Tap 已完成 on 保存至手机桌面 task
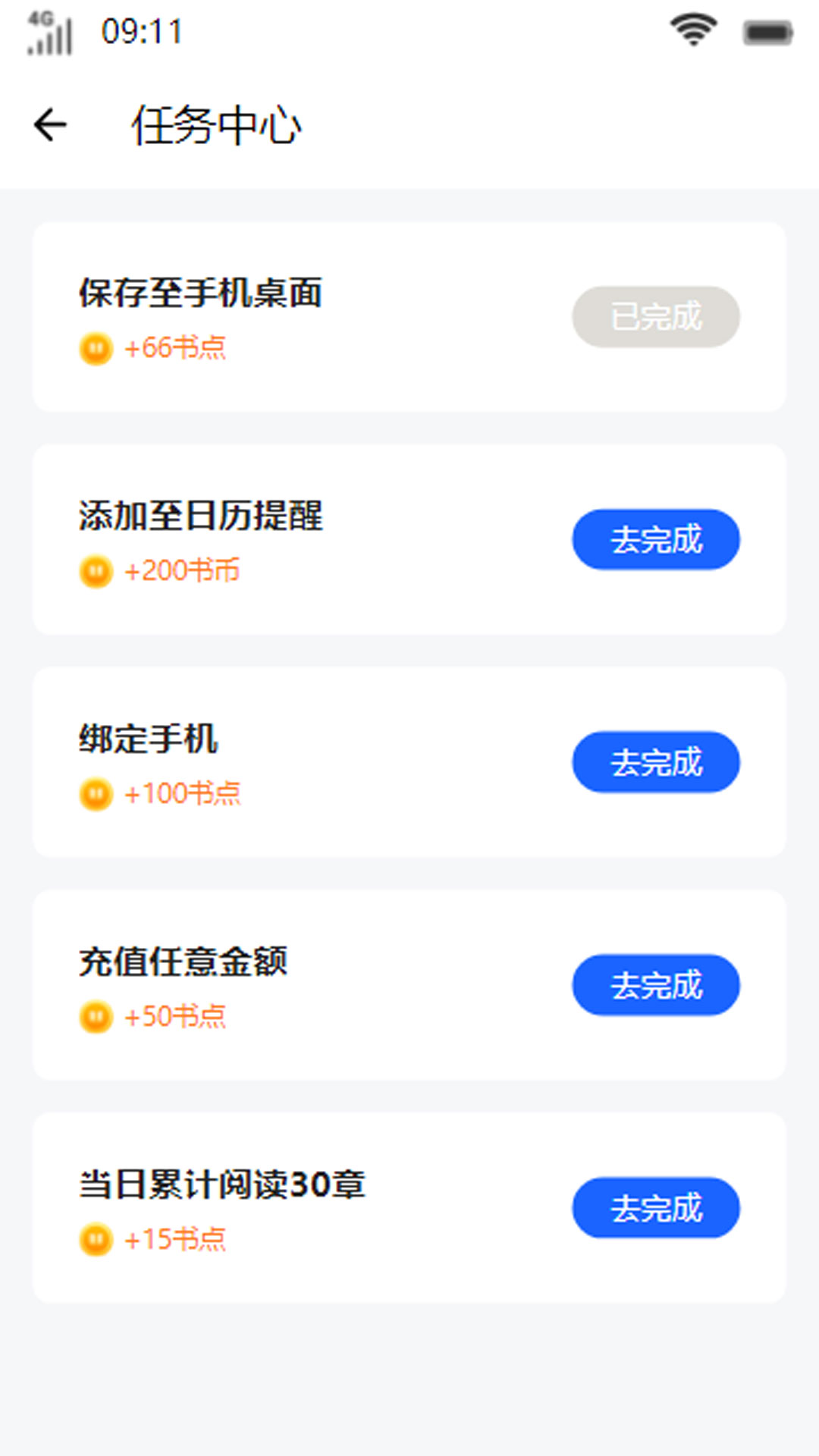Screen dimensions: 819x1456 656,317
